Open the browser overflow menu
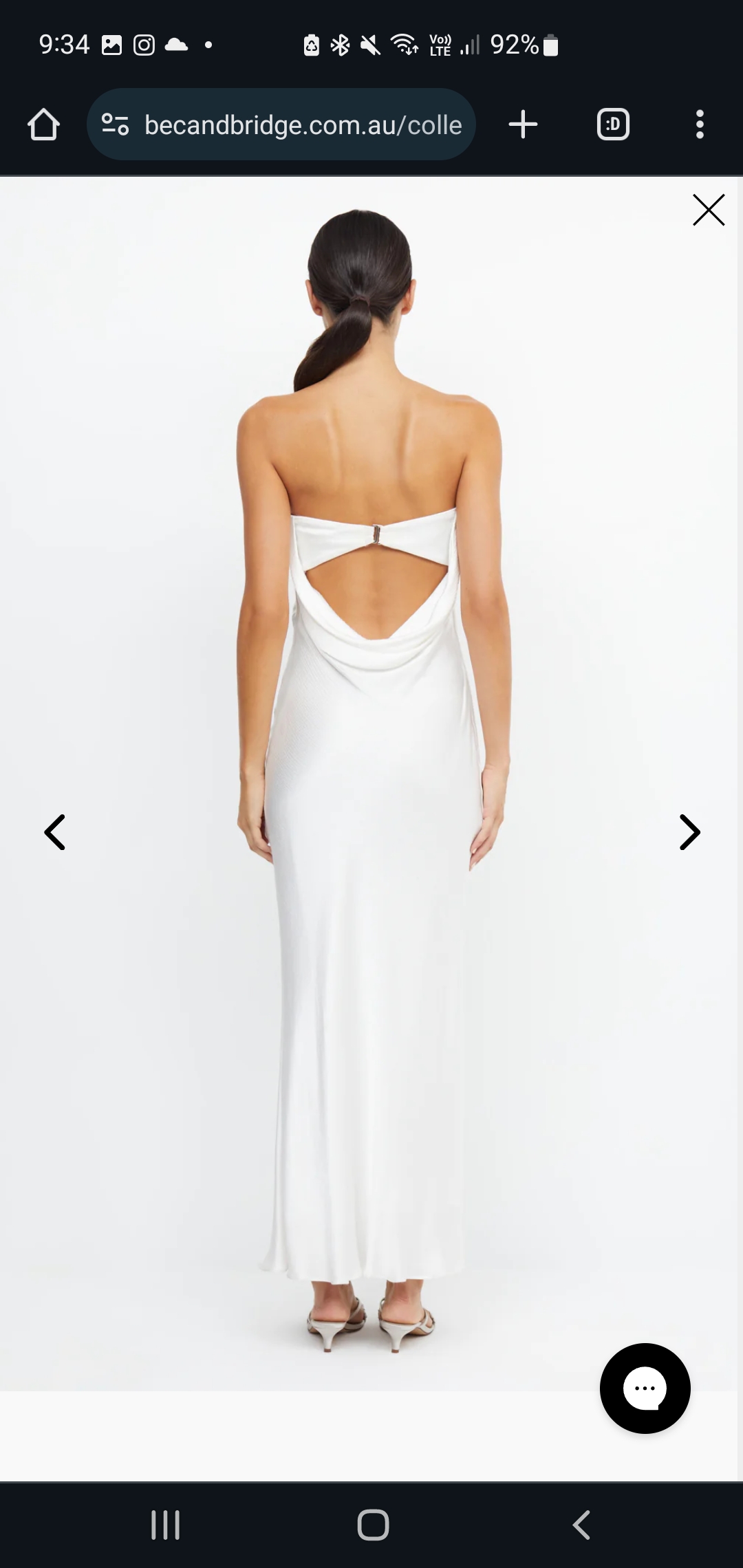Image resolution: width=743 pixels, height=1568 pixels. click(700, 124)
